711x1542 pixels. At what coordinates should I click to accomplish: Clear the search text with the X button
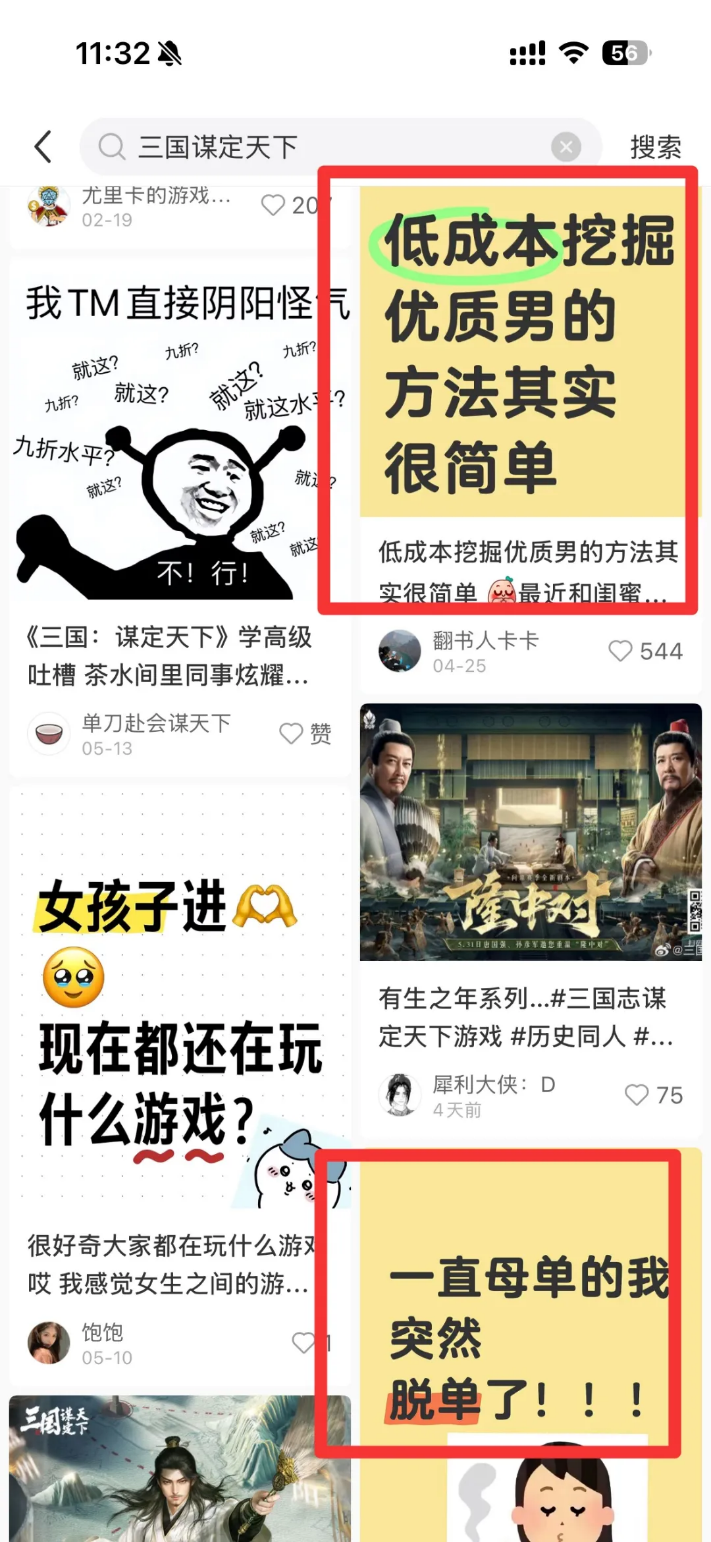(566, 147)
